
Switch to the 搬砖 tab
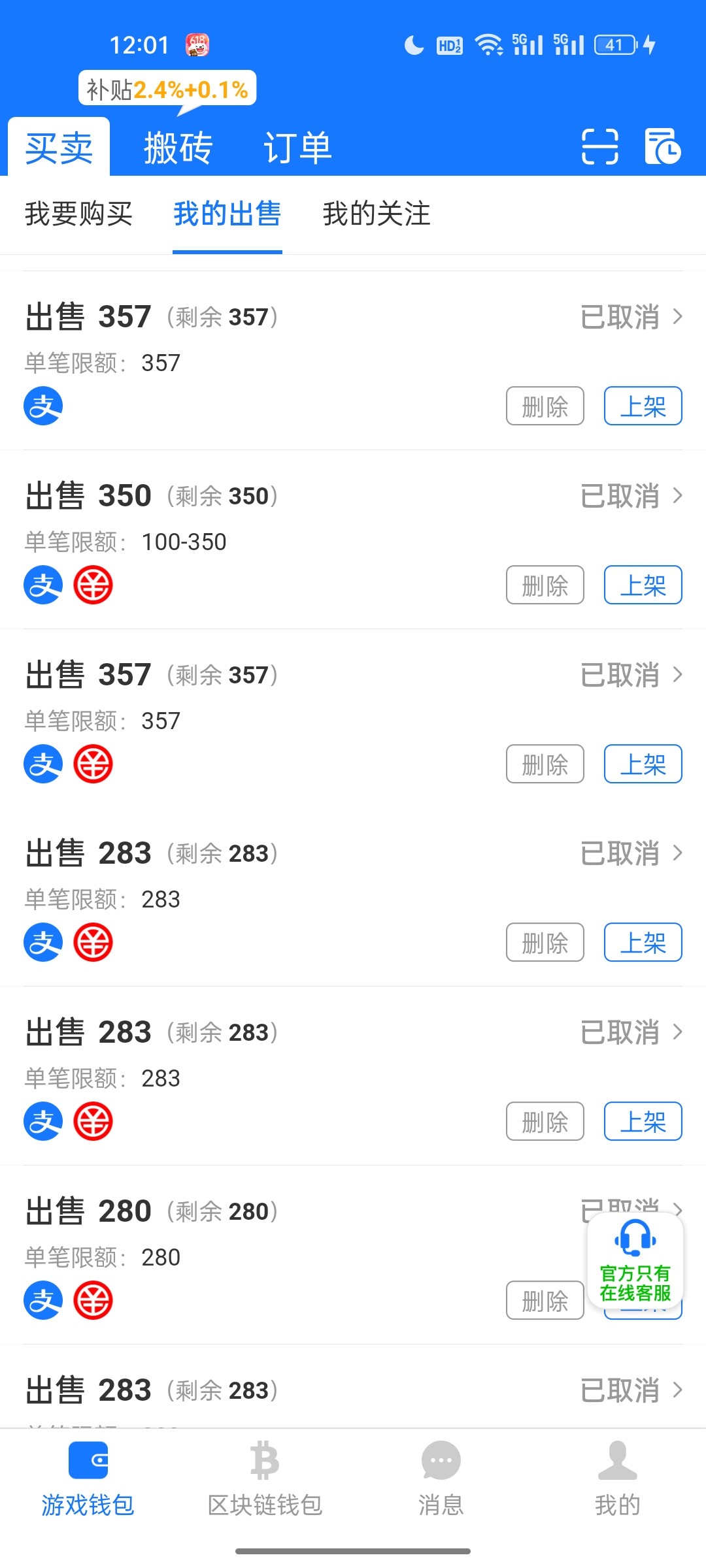pos(178,148)
